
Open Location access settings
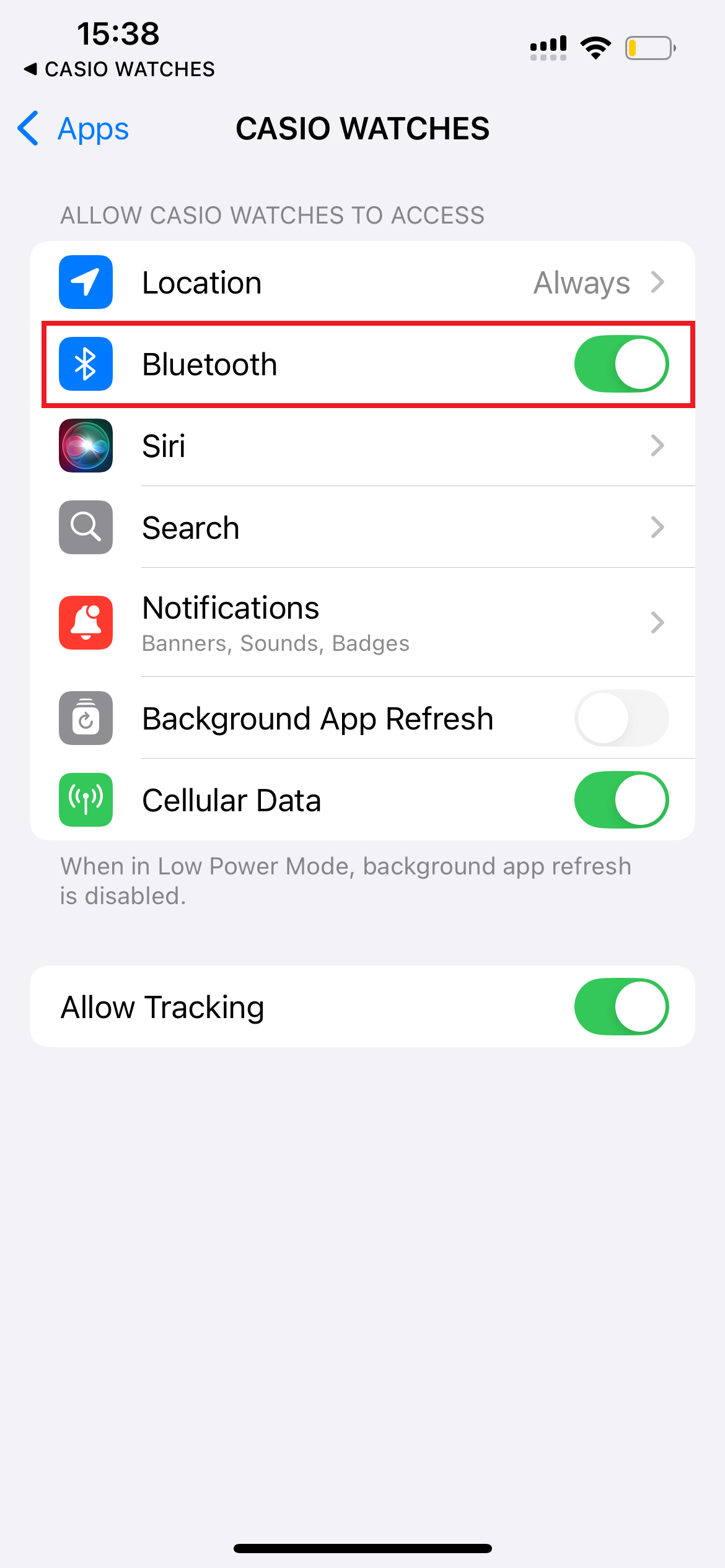pyautogui.click(x=362, y=282)
